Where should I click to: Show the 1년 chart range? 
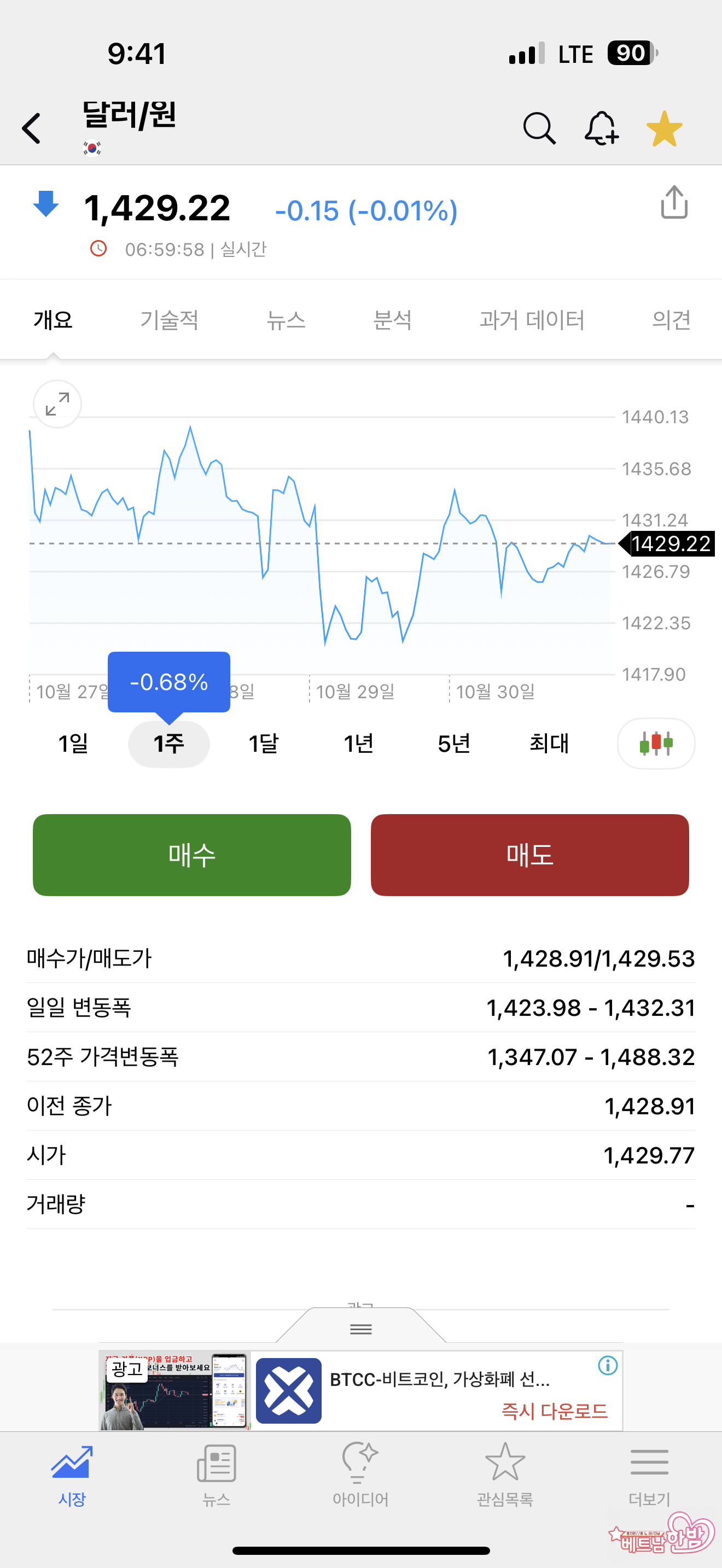click(359, 743)
